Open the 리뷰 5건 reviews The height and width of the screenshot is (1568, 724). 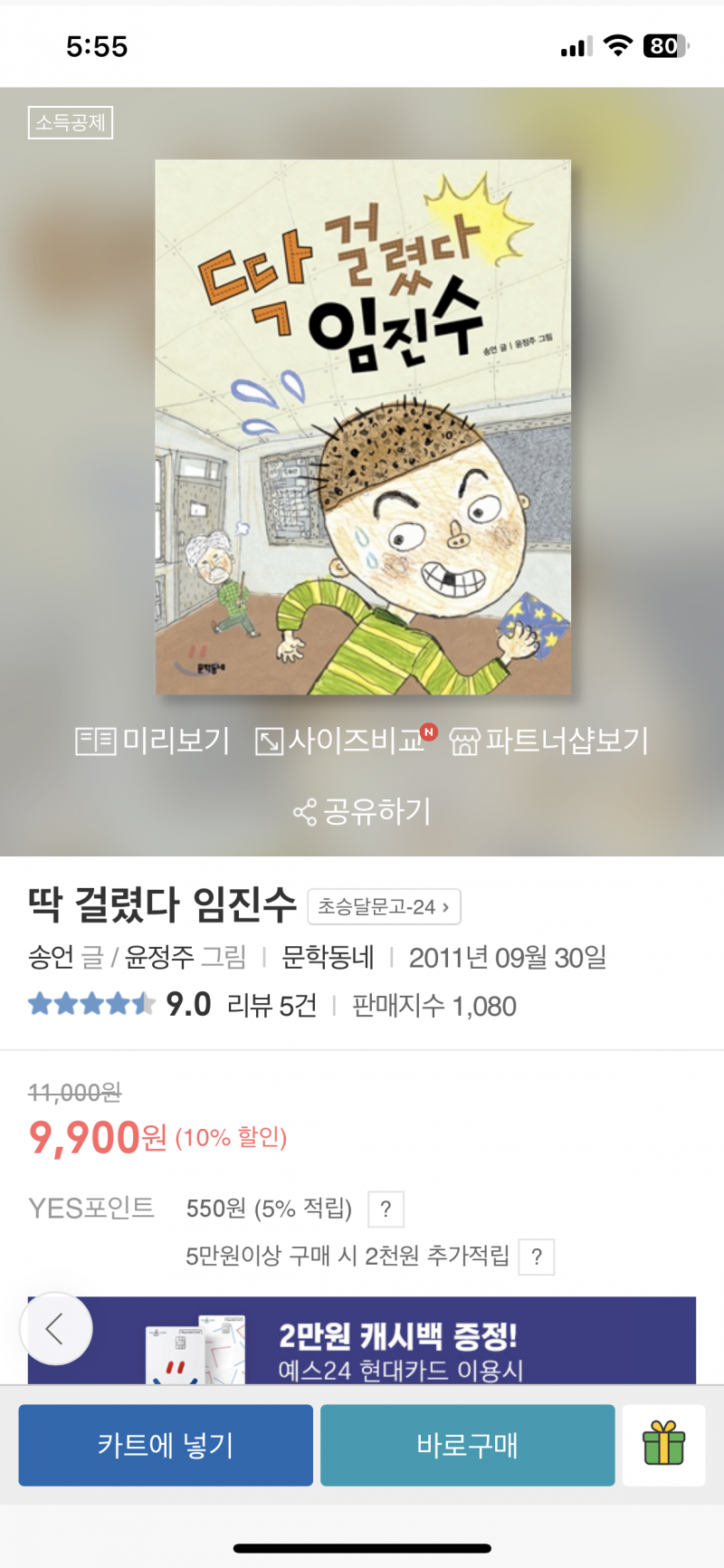pyautogui.click(x=271, y=1006)
